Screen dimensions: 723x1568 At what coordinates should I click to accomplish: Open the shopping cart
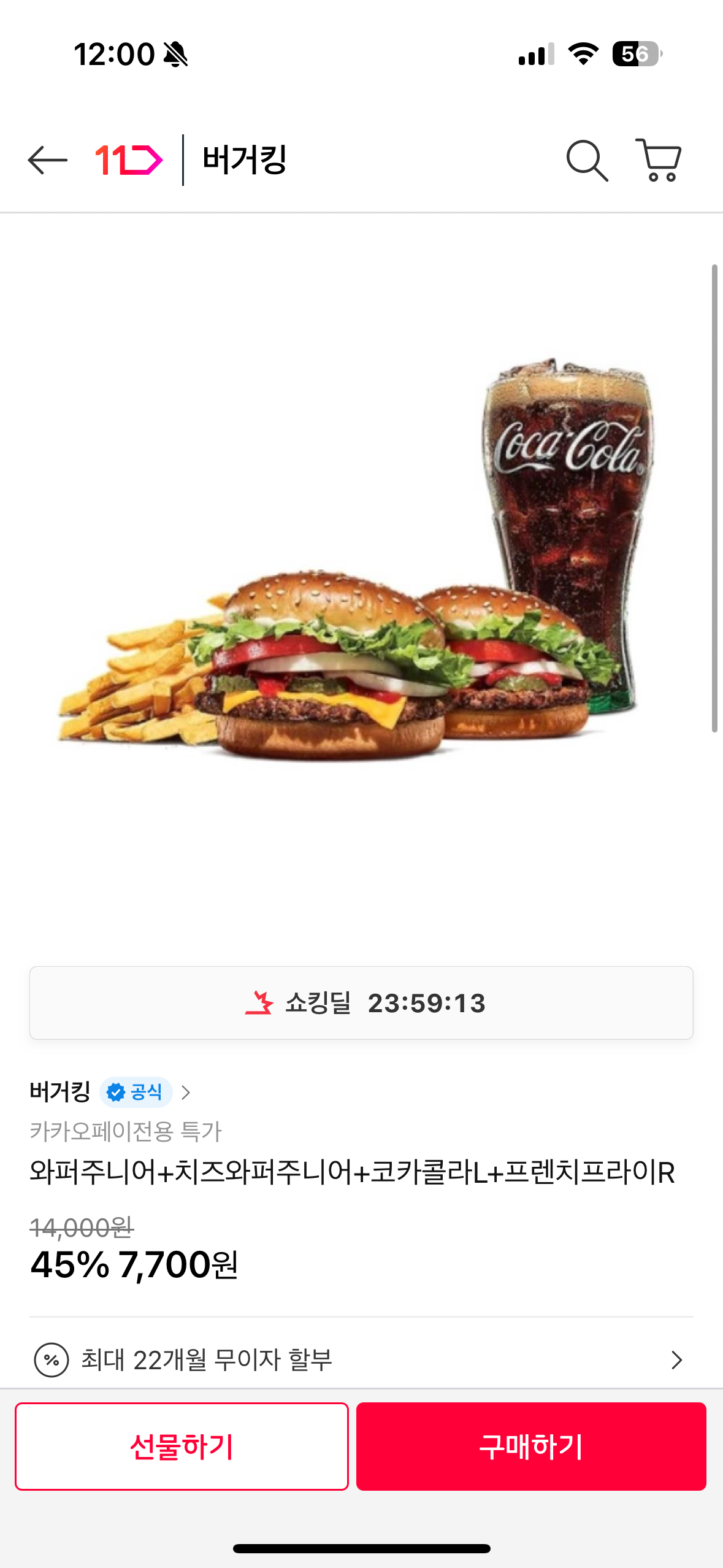659,160
